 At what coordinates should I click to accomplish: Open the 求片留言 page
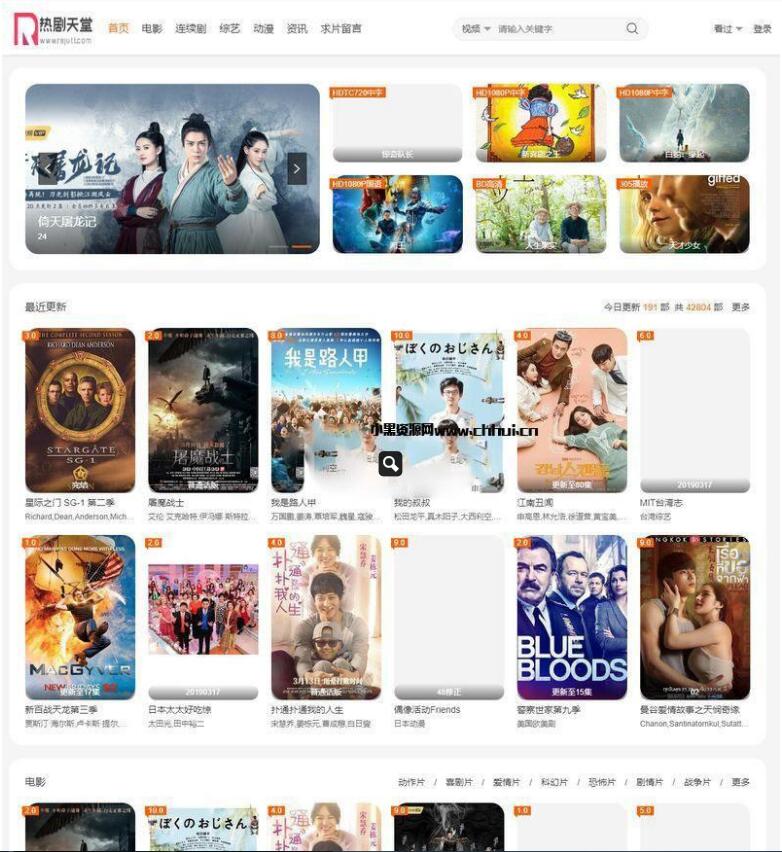[x=341, y=29]
